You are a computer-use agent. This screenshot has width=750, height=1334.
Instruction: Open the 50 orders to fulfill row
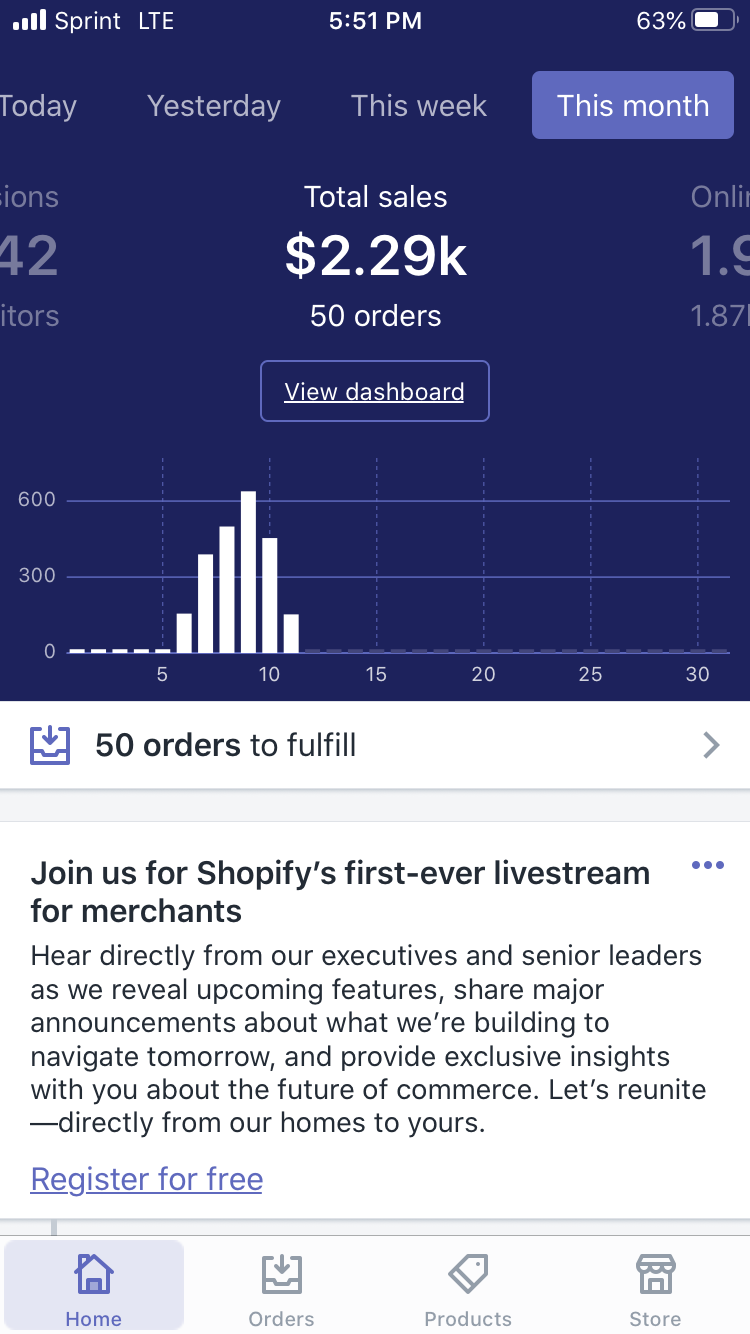pos(375,745)
